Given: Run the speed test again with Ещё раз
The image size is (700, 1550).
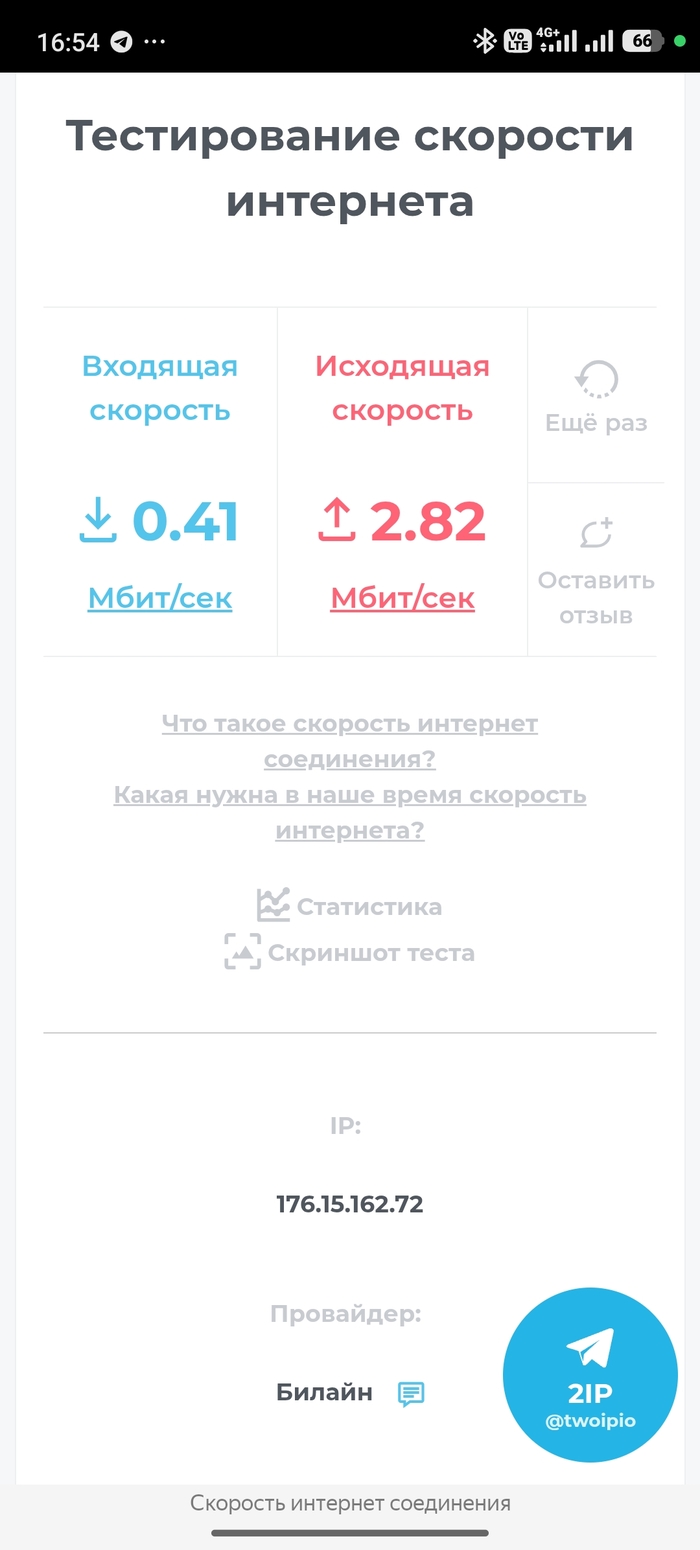Looking at the screenshot, I should 596,396.
